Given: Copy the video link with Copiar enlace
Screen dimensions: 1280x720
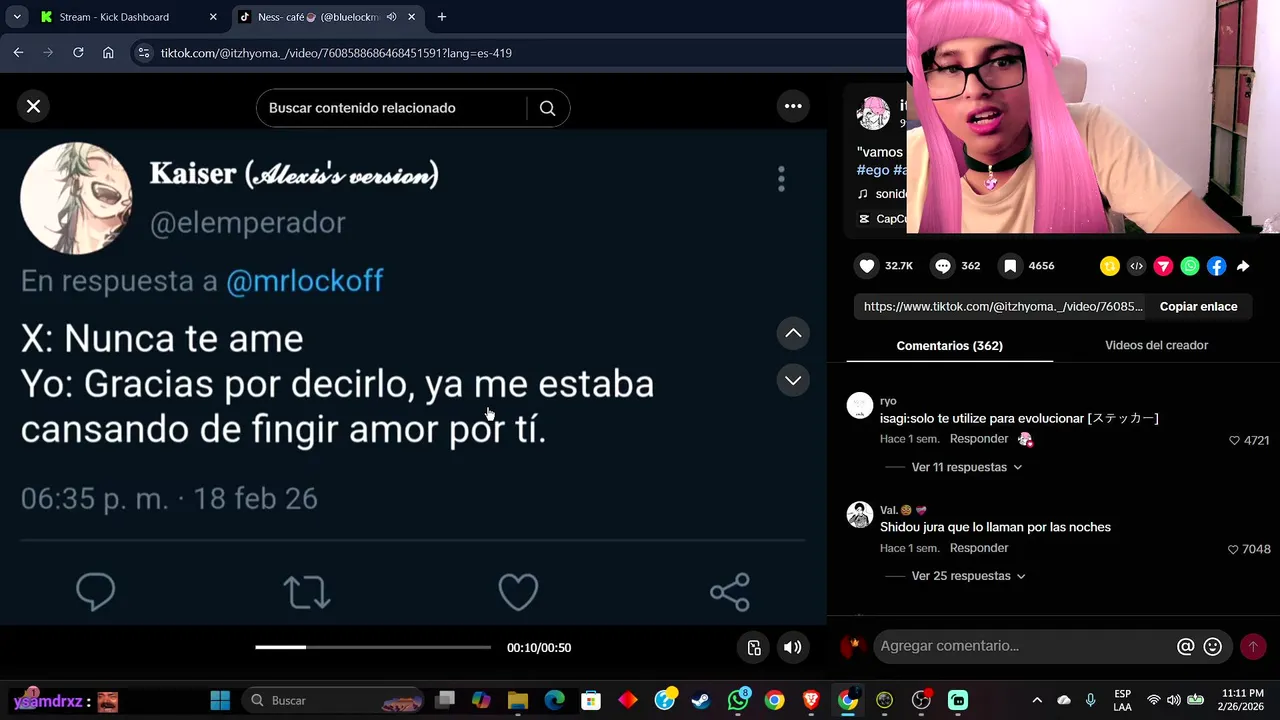Looking at the screenshot, I should point(1198,307).
